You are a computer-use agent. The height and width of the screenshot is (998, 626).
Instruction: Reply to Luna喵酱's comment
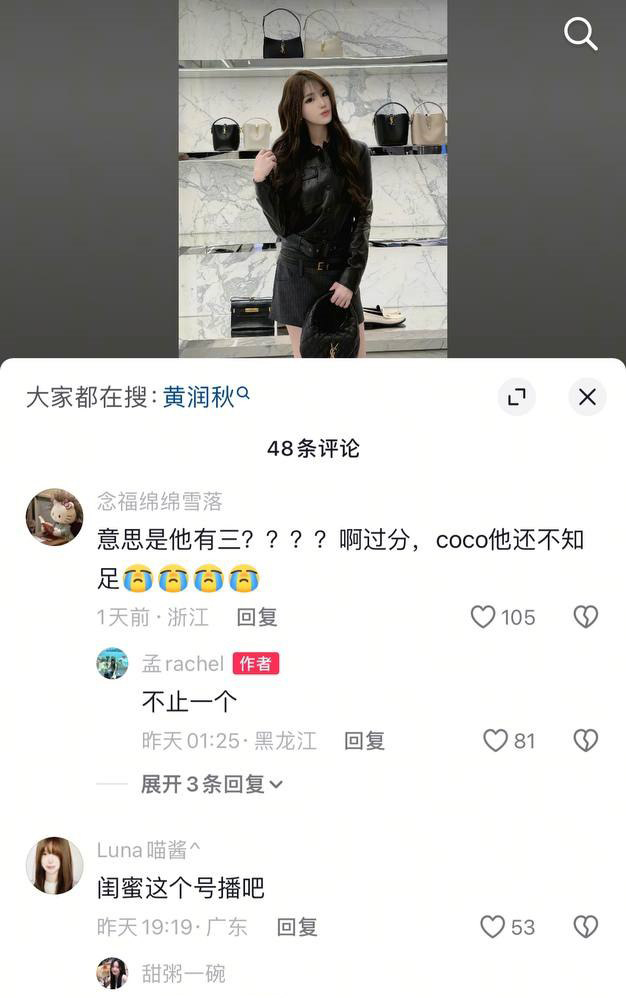click(x=297, y=927)
